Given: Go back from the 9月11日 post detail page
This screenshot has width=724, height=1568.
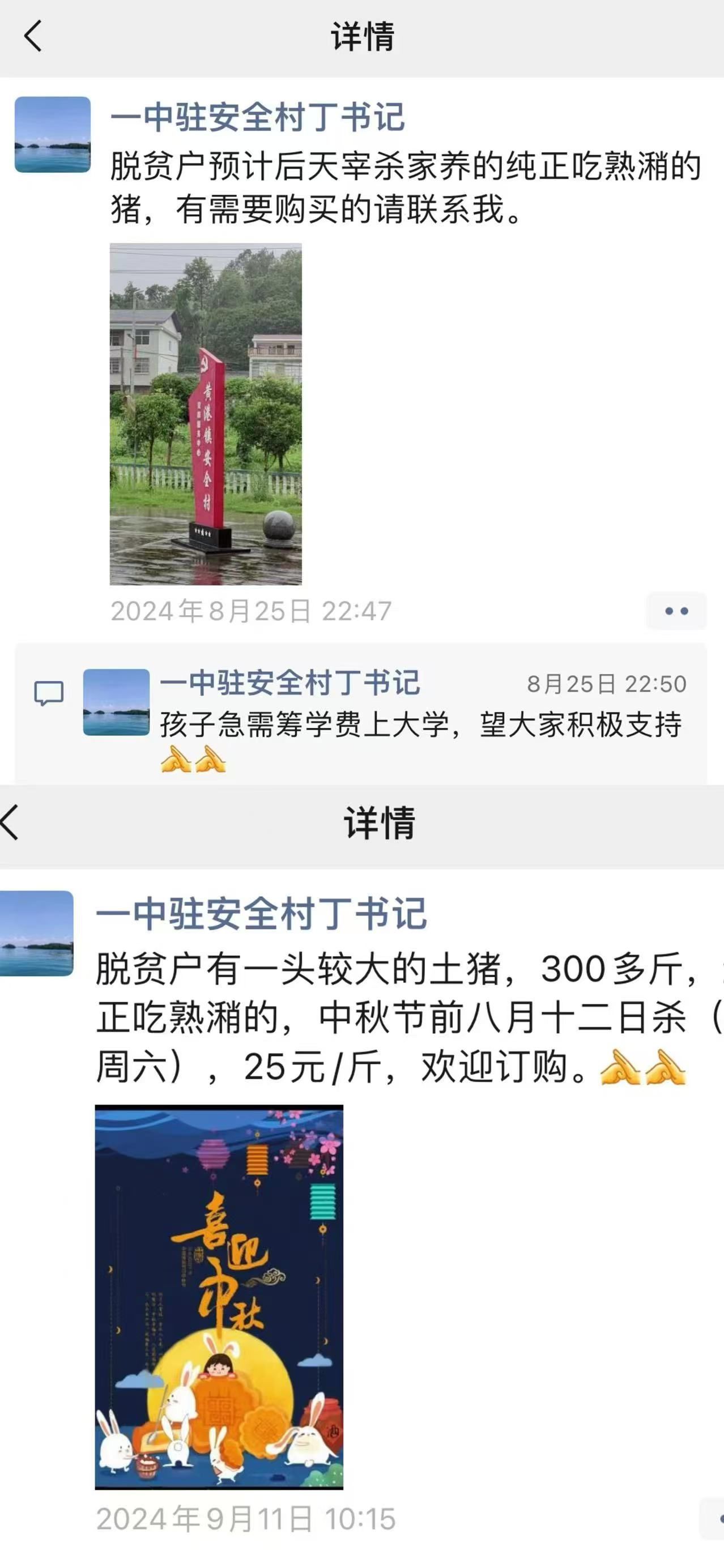Looking at the screenshot, I should (10, 823).
